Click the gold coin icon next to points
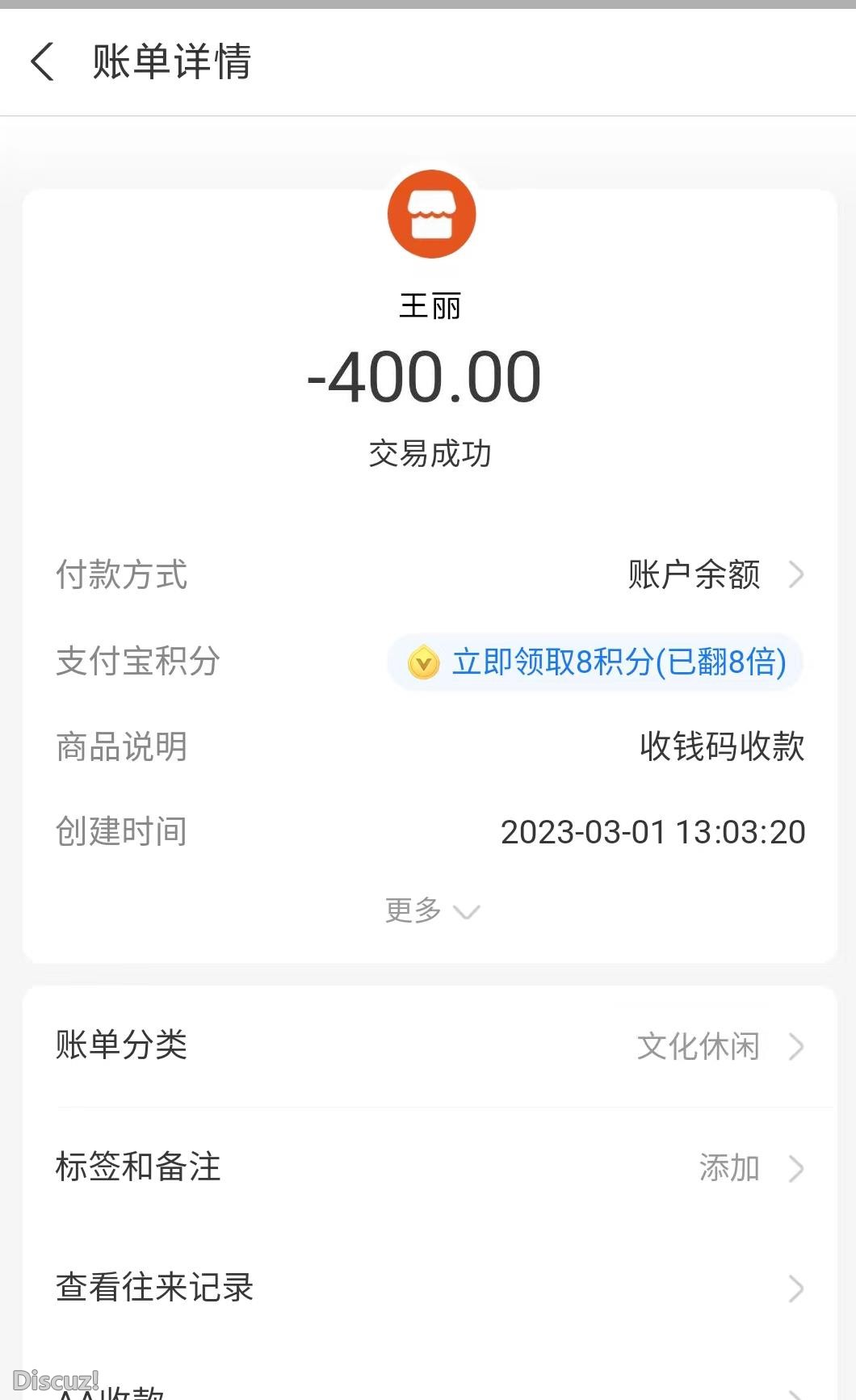This screenshot has height=1400, width=856. pyautogui.click(x=423, y=662)
